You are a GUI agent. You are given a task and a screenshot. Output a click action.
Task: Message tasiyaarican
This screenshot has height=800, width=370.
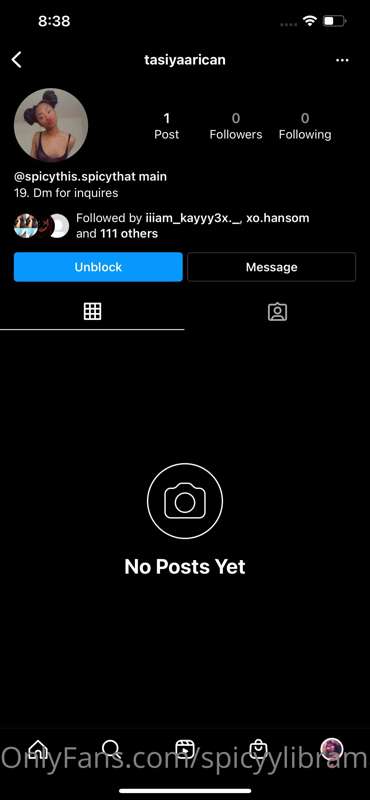pos(272,267)
